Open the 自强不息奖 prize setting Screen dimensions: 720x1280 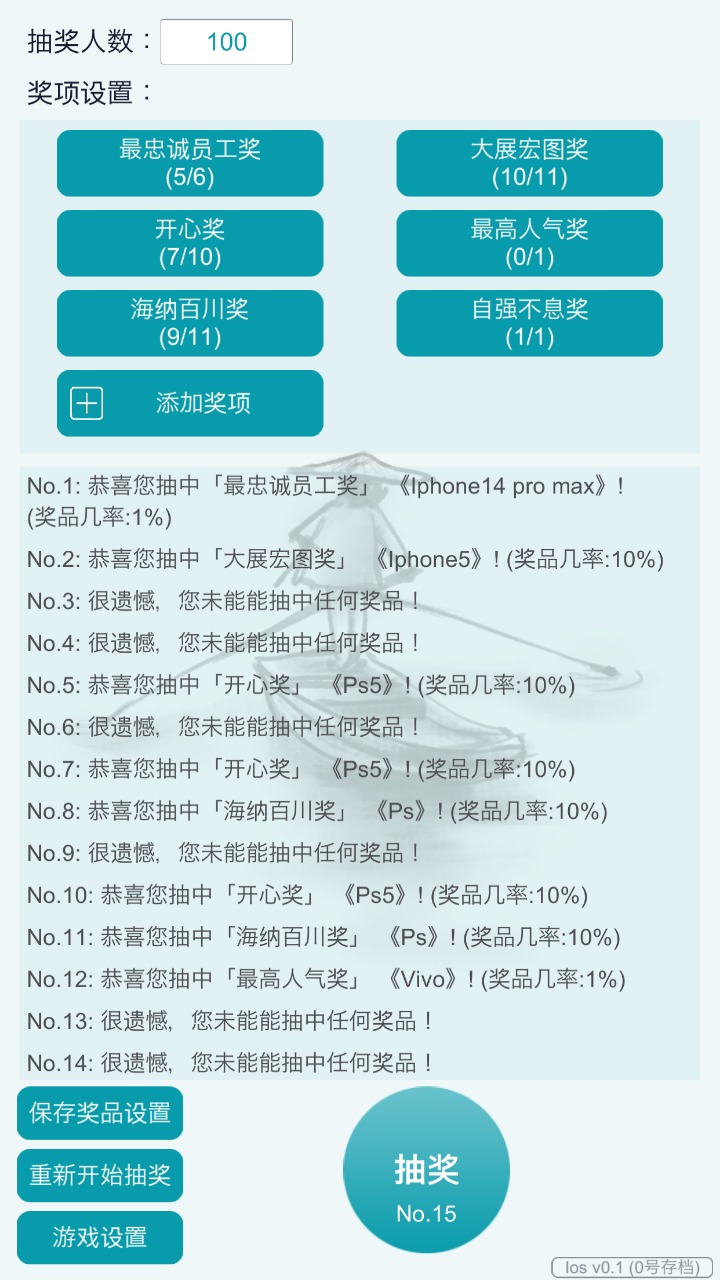(530, 323)
